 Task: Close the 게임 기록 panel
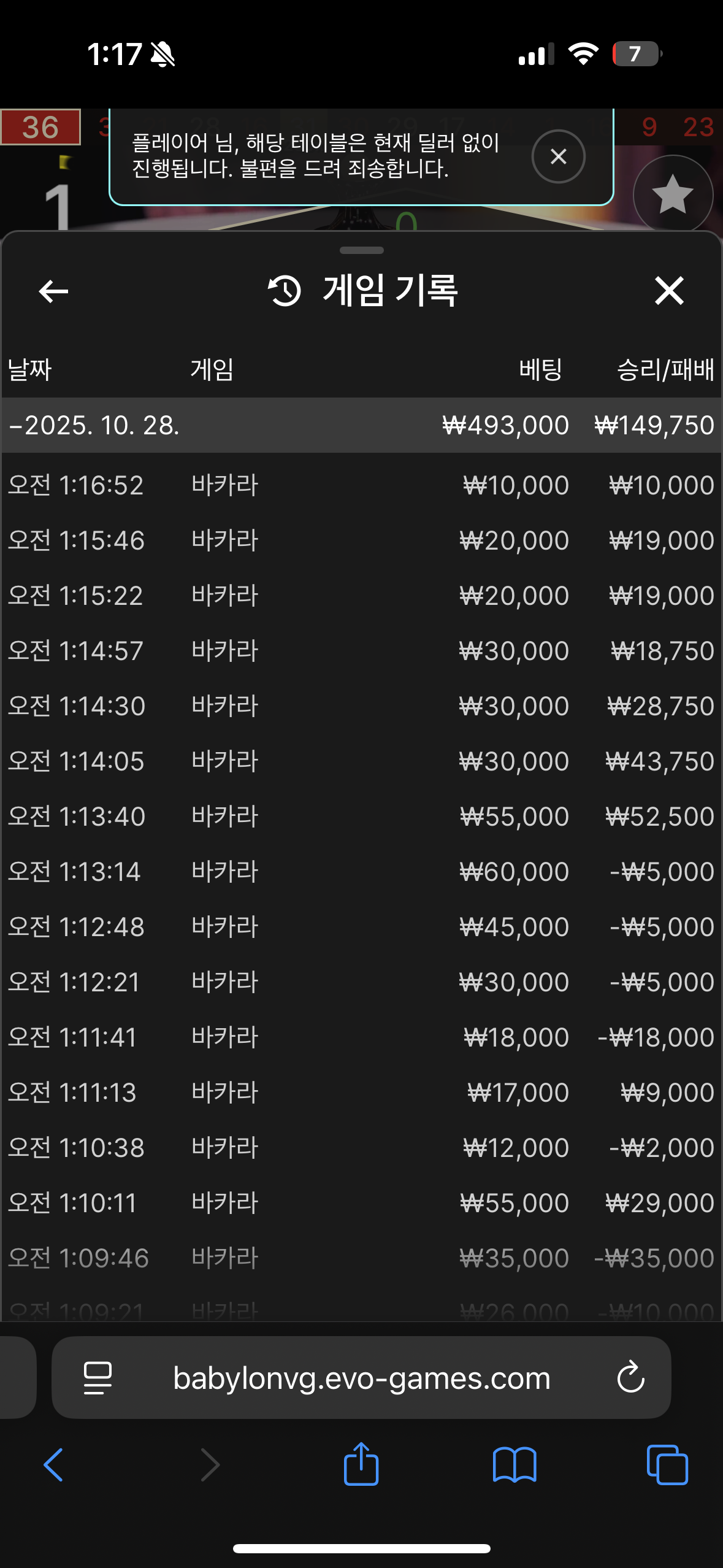point(668,291)
